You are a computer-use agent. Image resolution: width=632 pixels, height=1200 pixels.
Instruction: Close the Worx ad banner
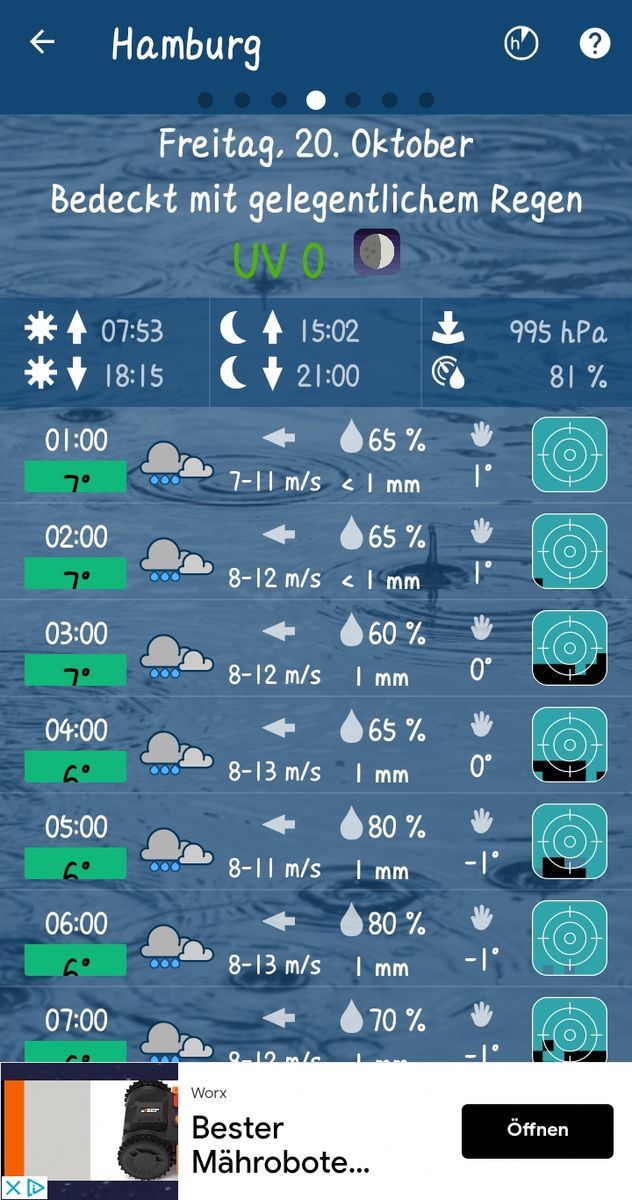coord(12,1188)
